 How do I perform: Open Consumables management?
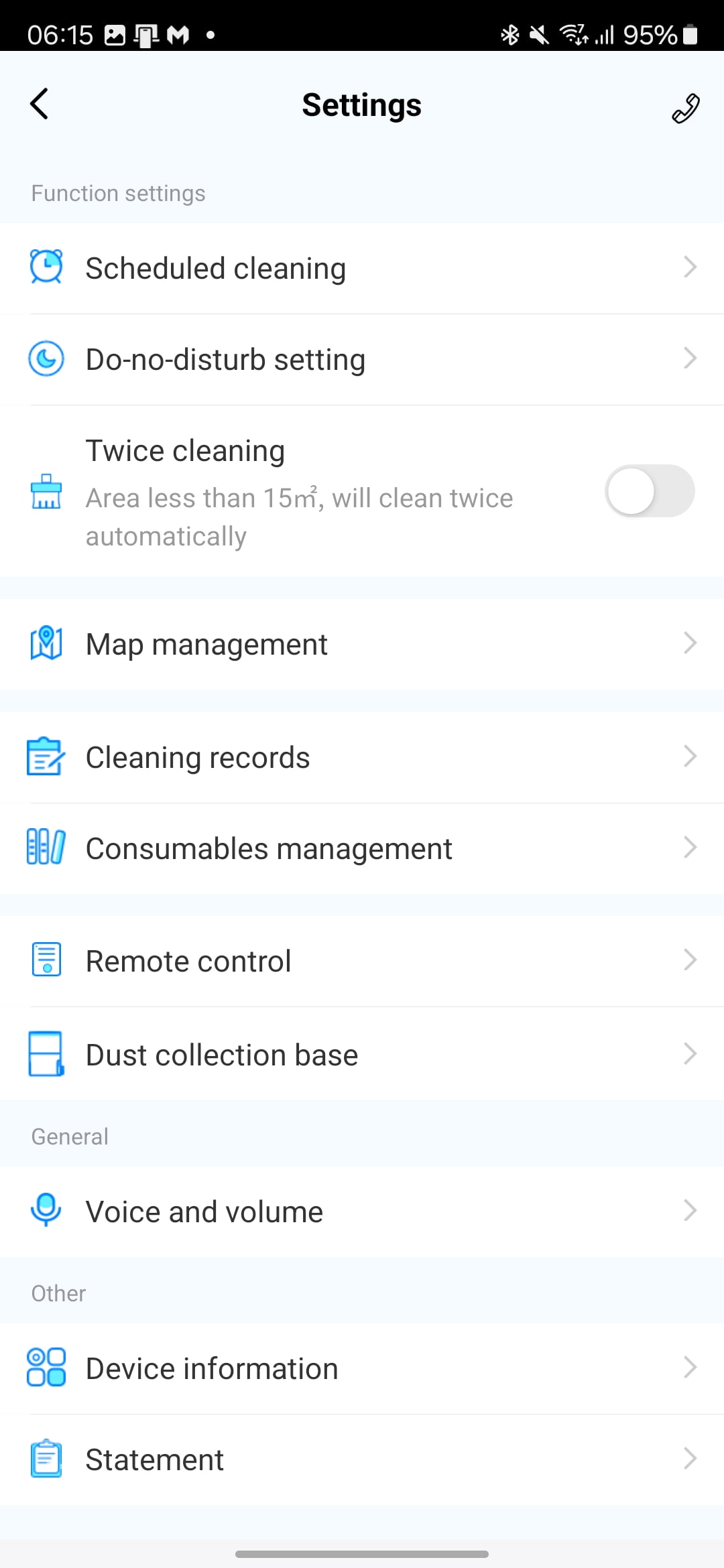(x=362, y=848)
